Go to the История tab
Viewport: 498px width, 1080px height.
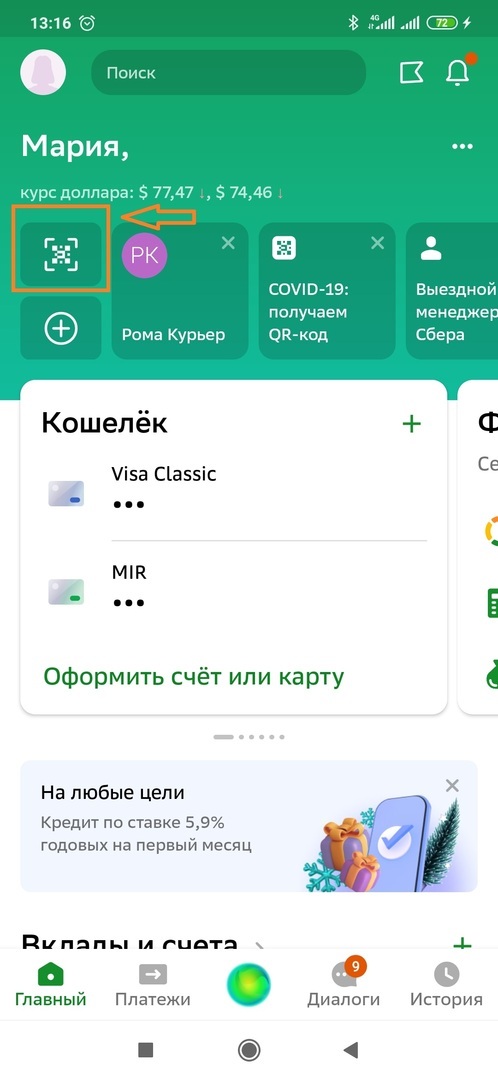pyautogui.click(x=446, y=985)
